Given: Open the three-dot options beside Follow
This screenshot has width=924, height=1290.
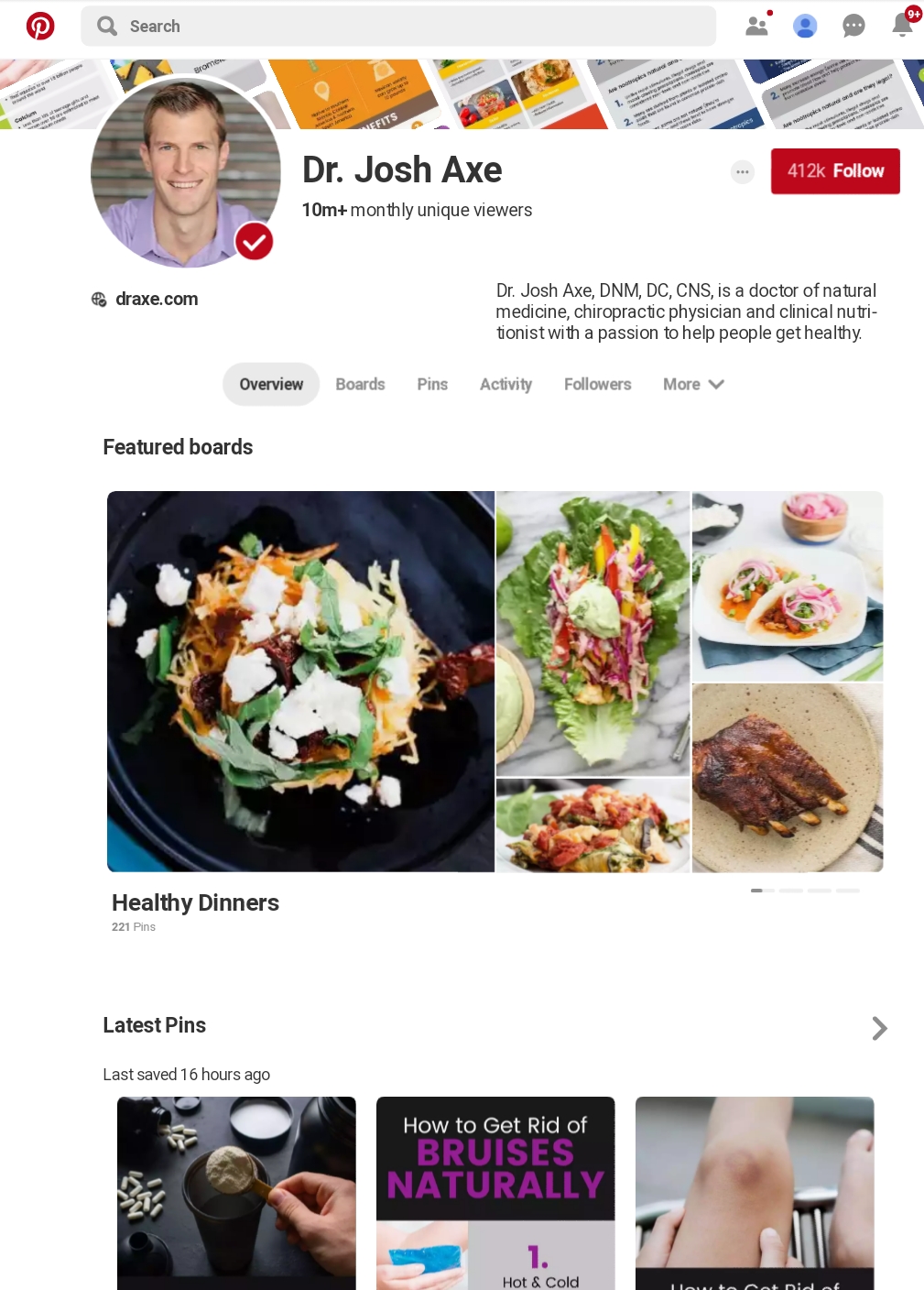Looking at the screenshot, I should point(742,171).
